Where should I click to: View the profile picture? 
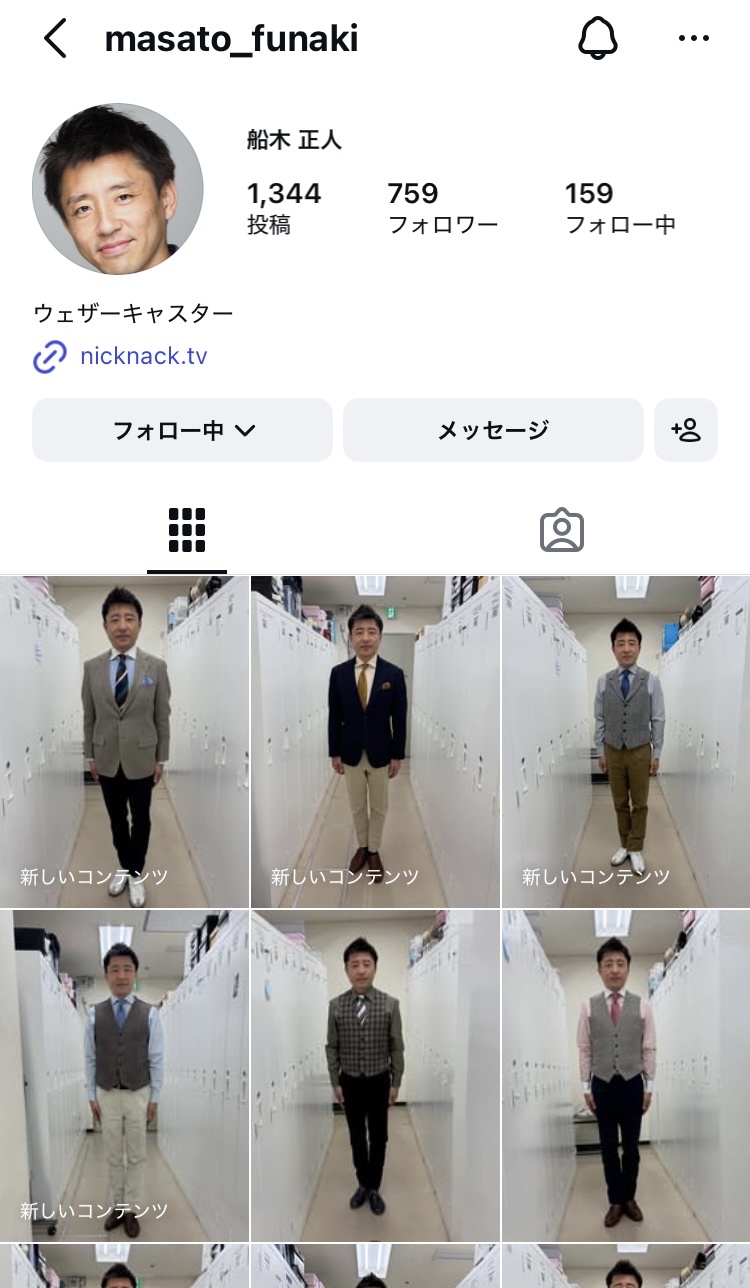118,189
